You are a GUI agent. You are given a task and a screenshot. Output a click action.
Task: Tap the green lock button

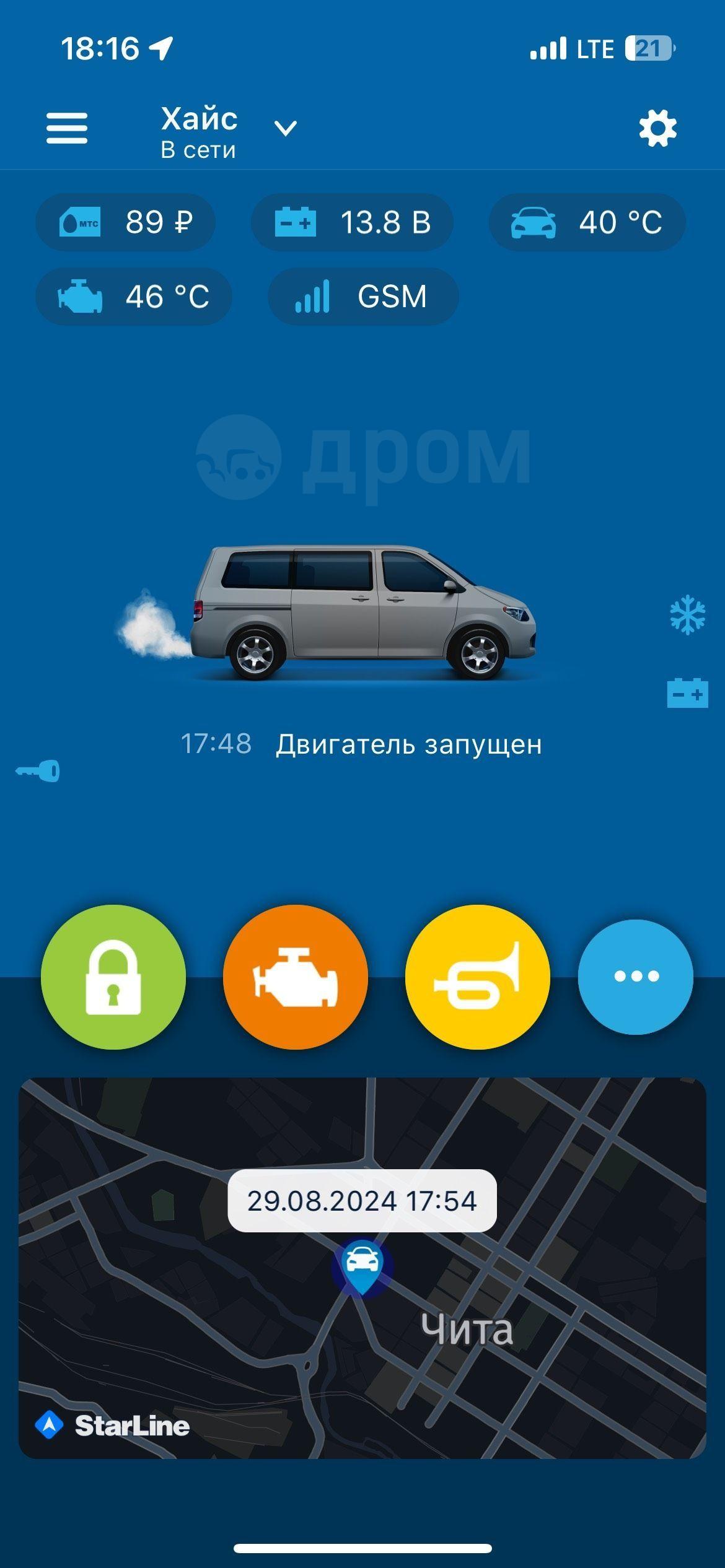(113, 977)
